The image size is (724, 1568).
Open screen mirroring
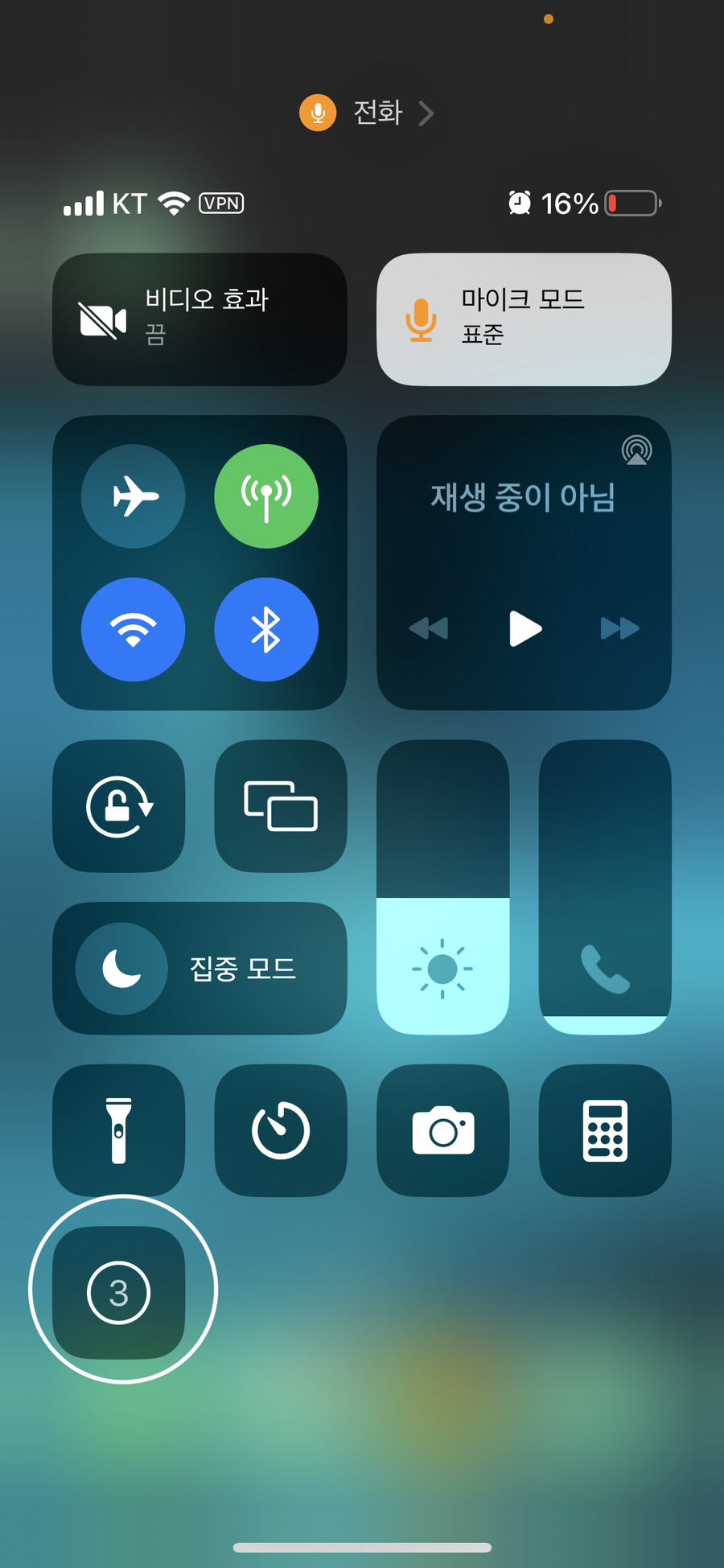pyautogui.click(x=281, y=806)
